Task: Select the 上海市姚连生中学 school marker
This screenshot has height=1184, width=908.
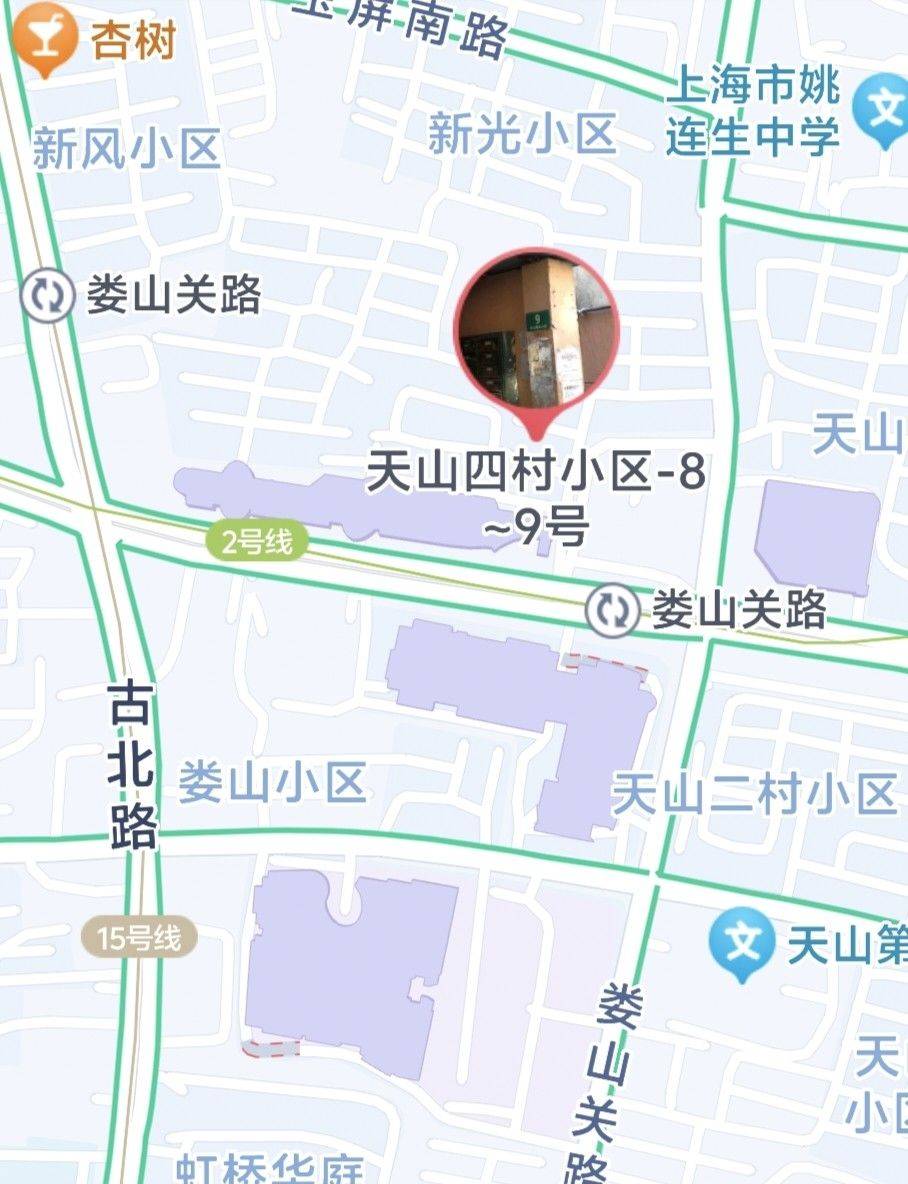Action: pyautogui.click(x=883, y=111)
